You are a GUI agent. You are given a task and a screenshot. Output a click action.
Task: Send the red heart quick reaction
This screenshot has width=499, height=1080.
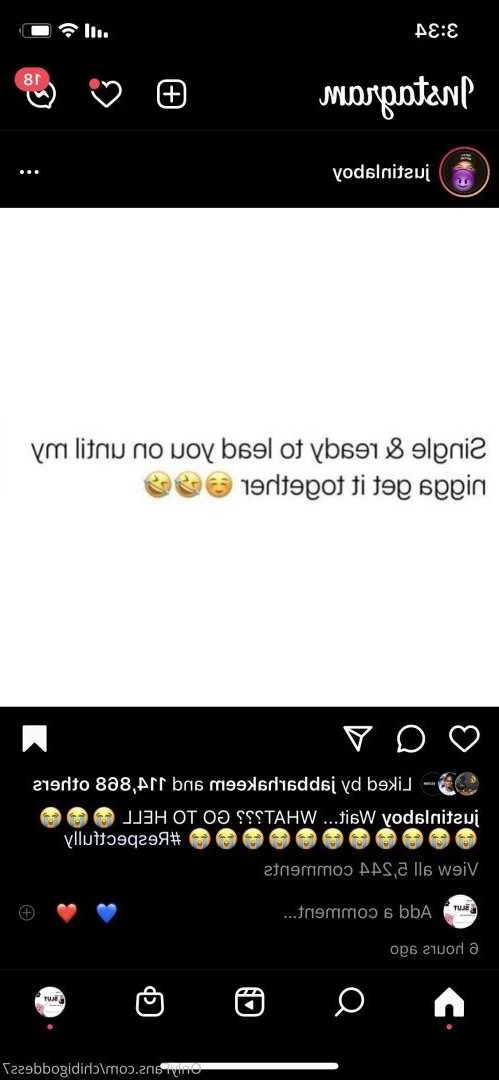click(x=67, y=913)
